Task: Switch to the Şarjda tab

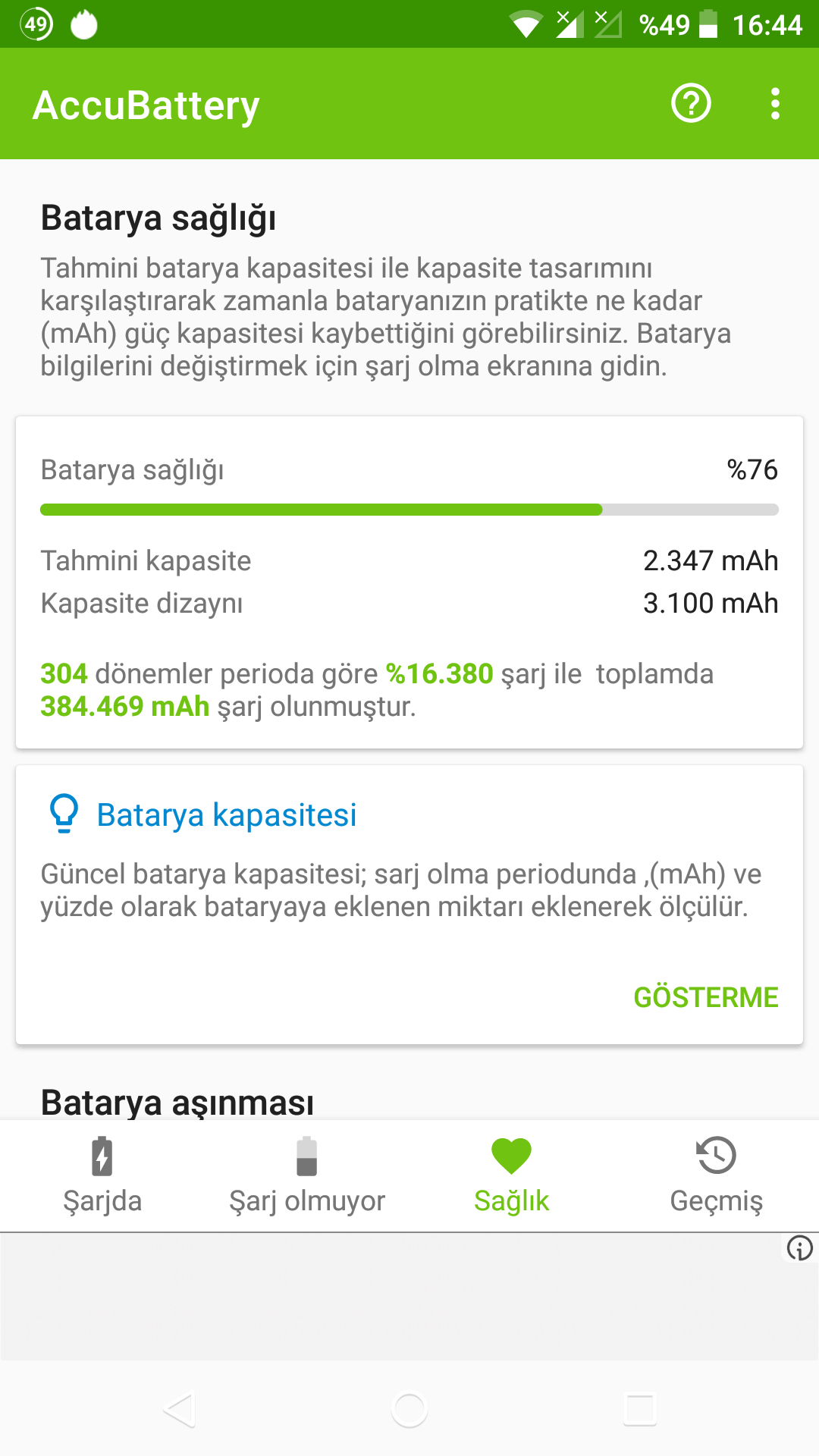Action: coord(102,1175)
